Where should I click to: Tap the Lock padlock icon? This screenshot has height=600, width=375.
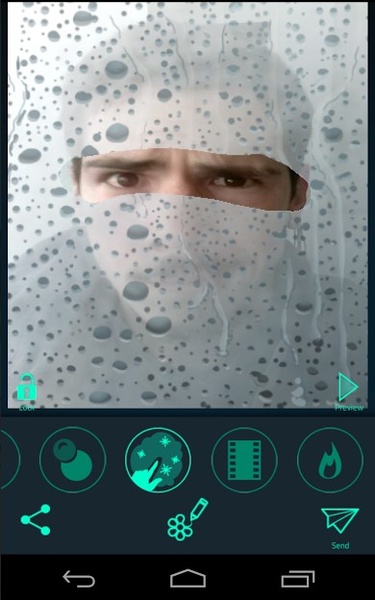(27, 387)
